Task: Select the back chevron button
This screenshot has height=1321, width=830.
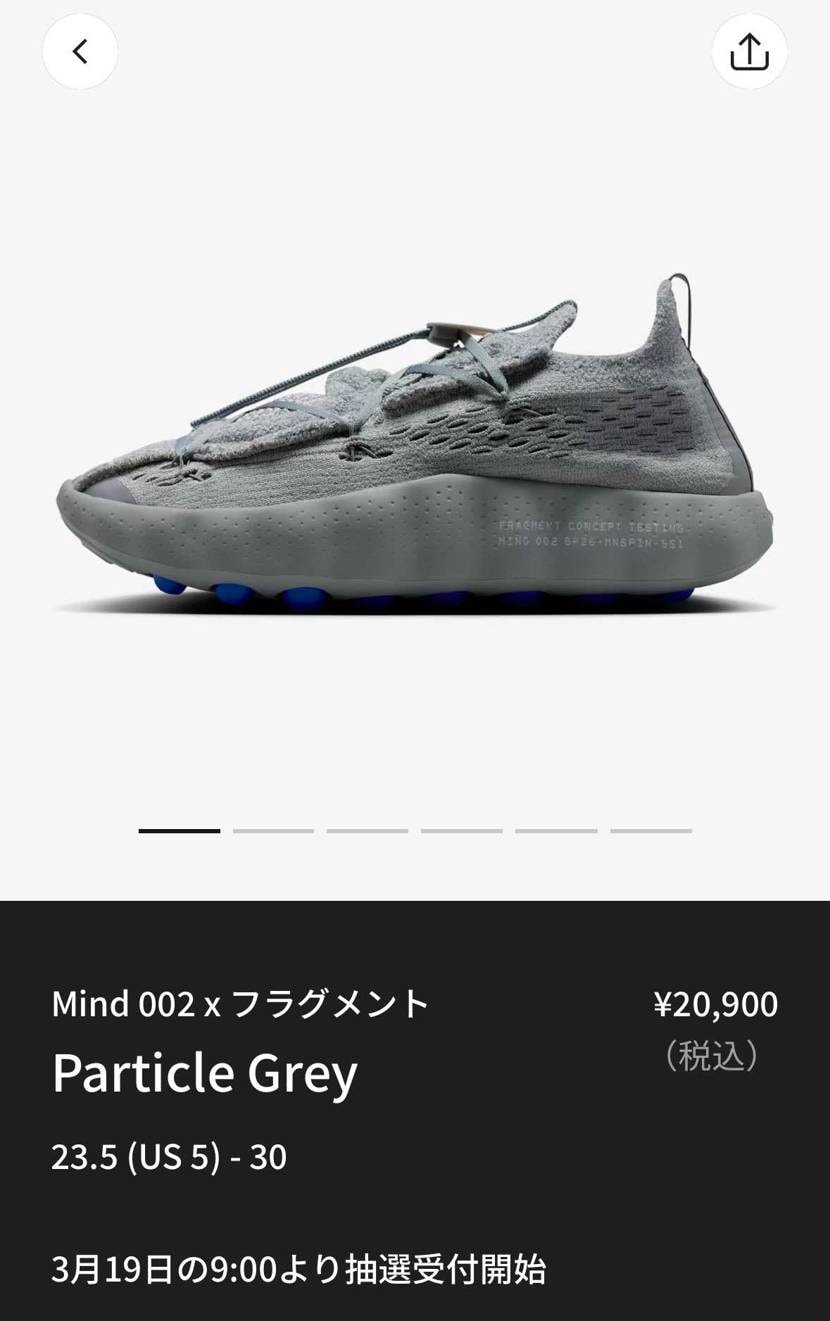Action: [79, 51]
